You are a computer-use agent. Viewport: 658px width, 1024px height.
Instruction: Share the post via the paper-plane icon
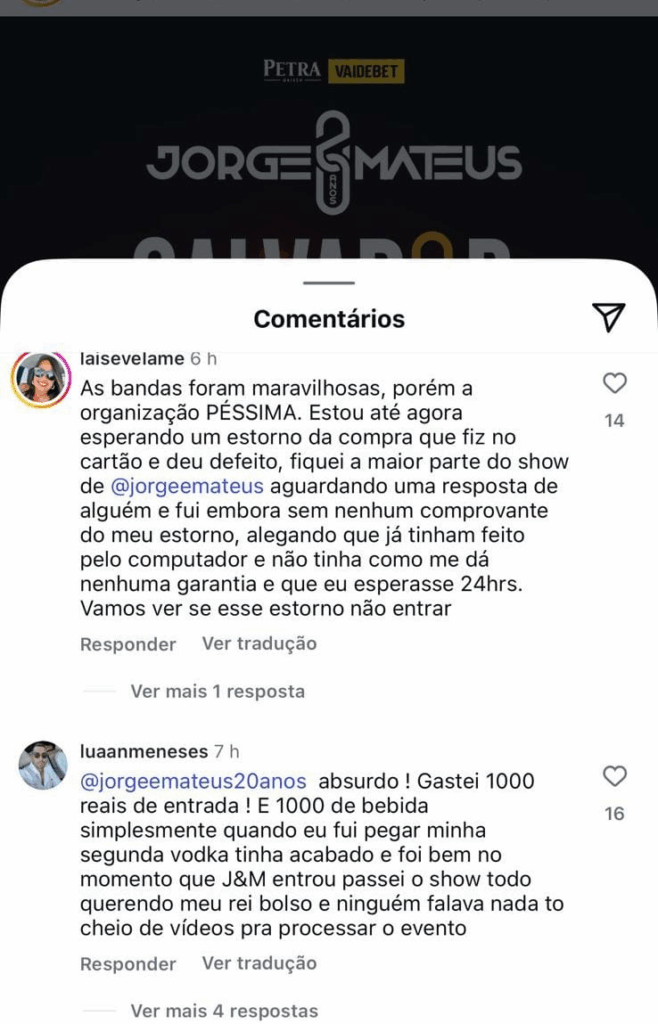(x=608, y=316)
